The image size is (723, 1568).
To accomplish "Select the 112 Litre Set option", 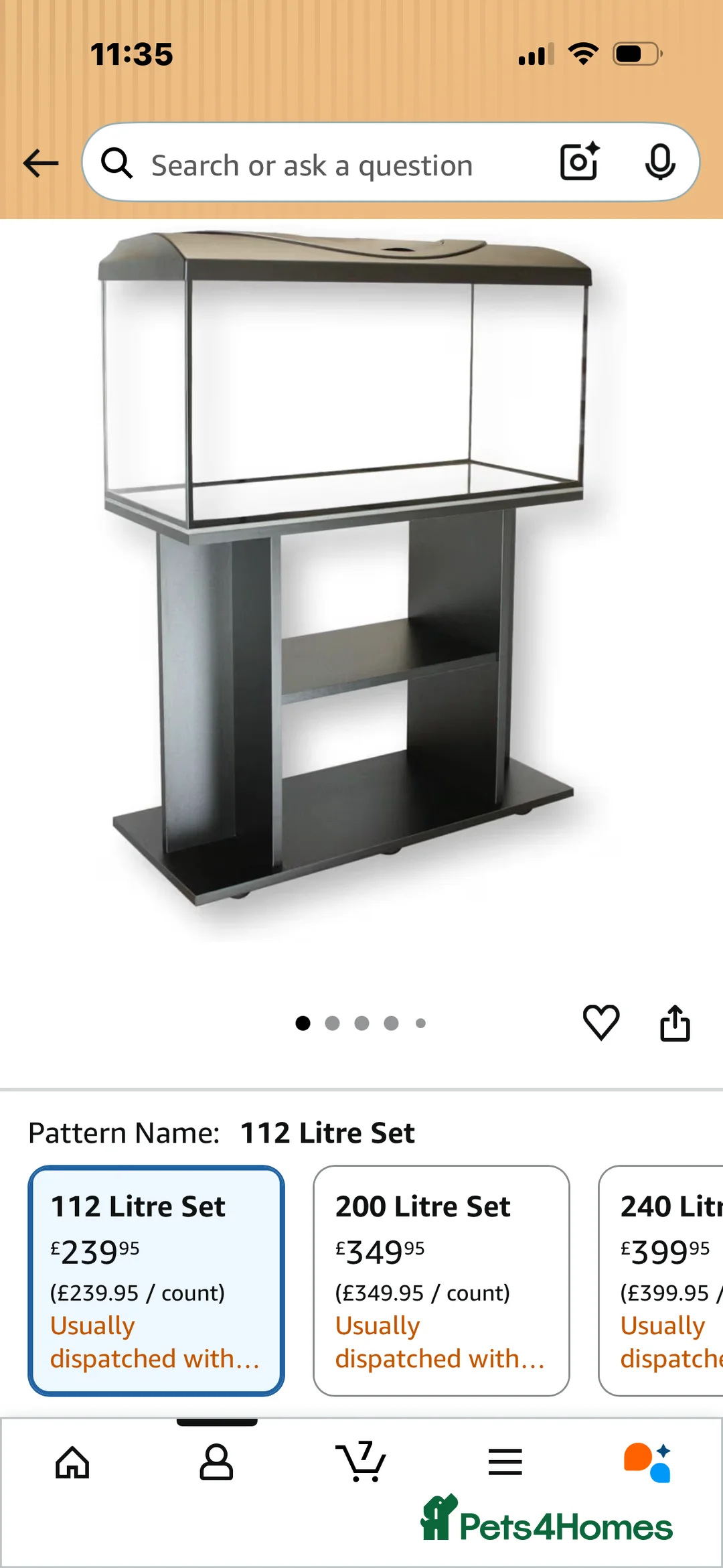I will click(156, 1280).
